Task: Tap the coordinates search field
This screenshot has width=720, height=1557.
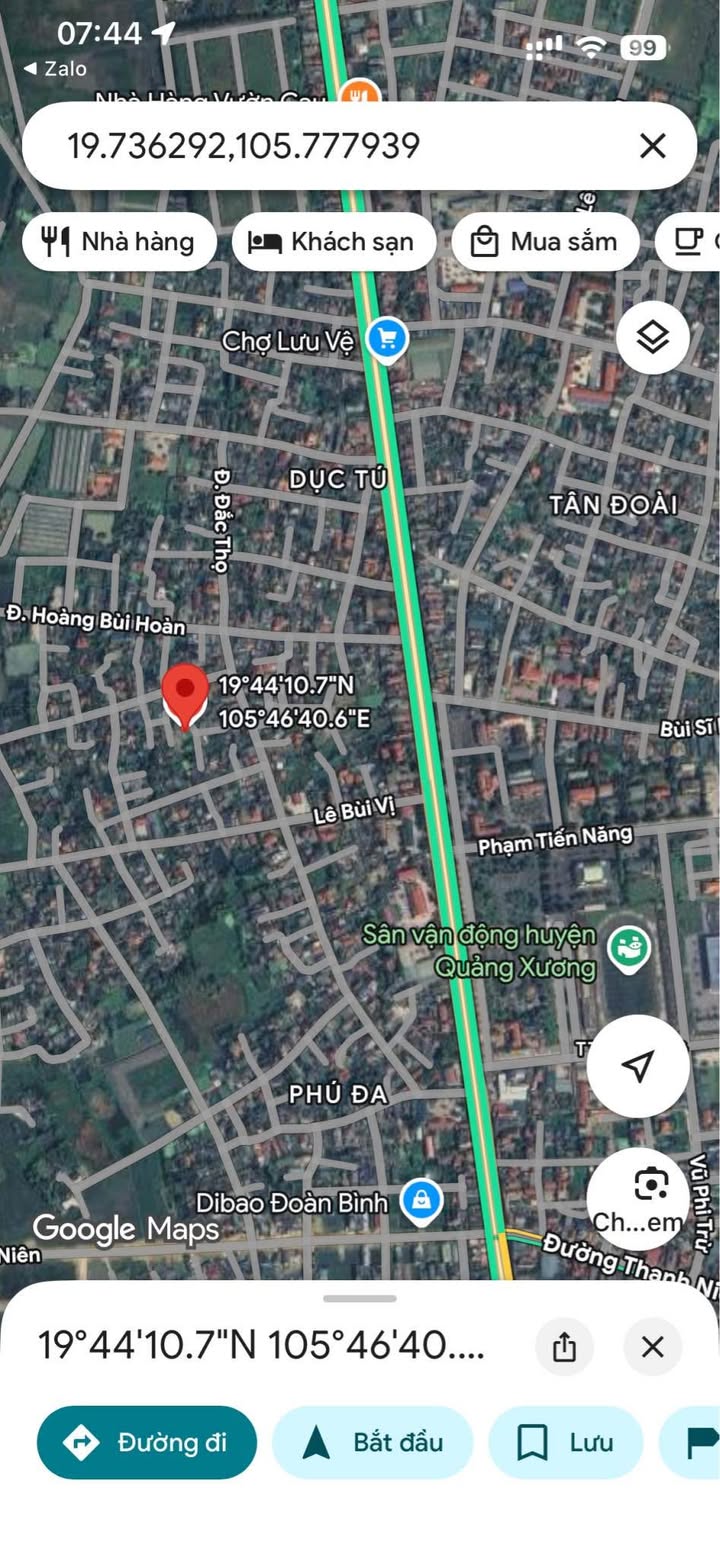Action: tap(330, 147)
